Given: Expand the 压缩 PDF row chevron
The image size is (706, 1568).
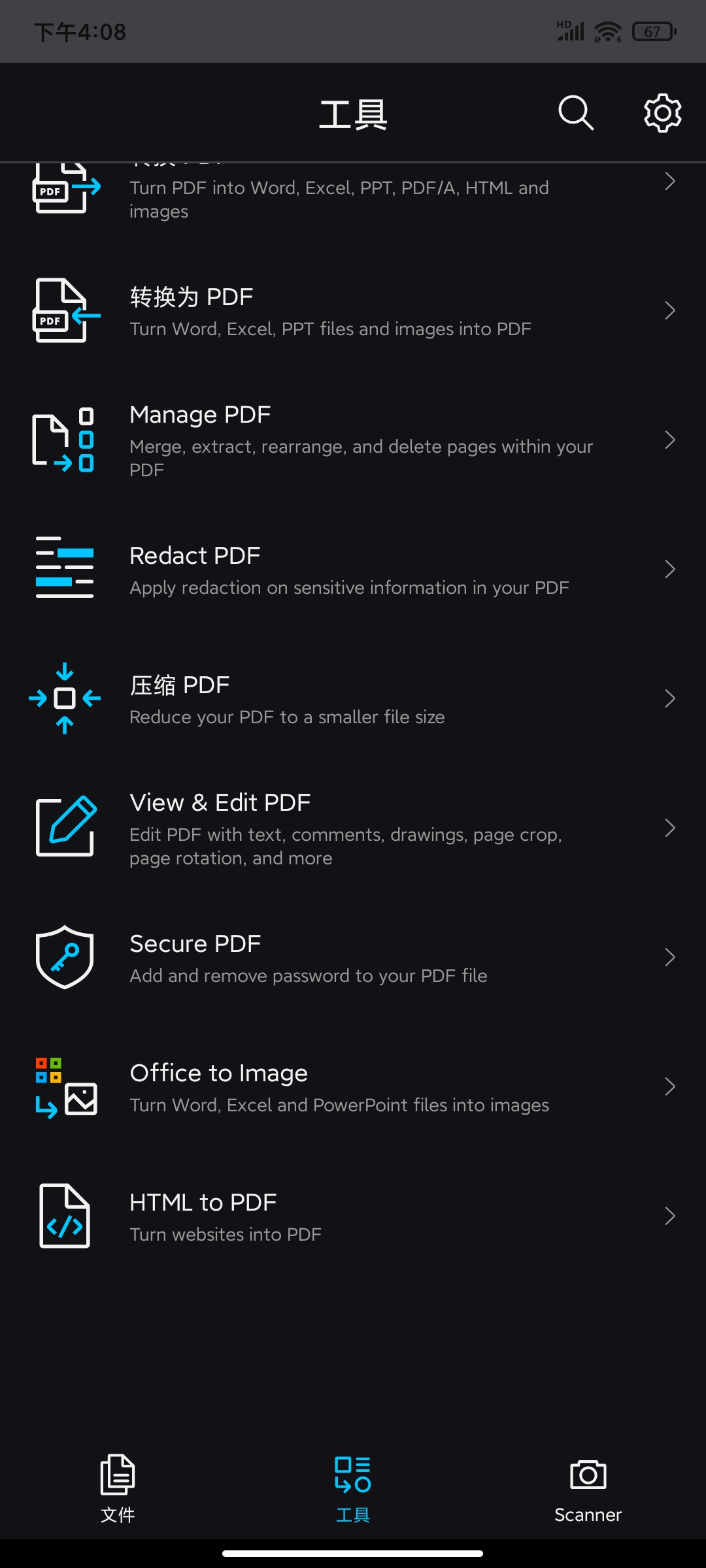Looking at the screenshot, I should 670,698.
